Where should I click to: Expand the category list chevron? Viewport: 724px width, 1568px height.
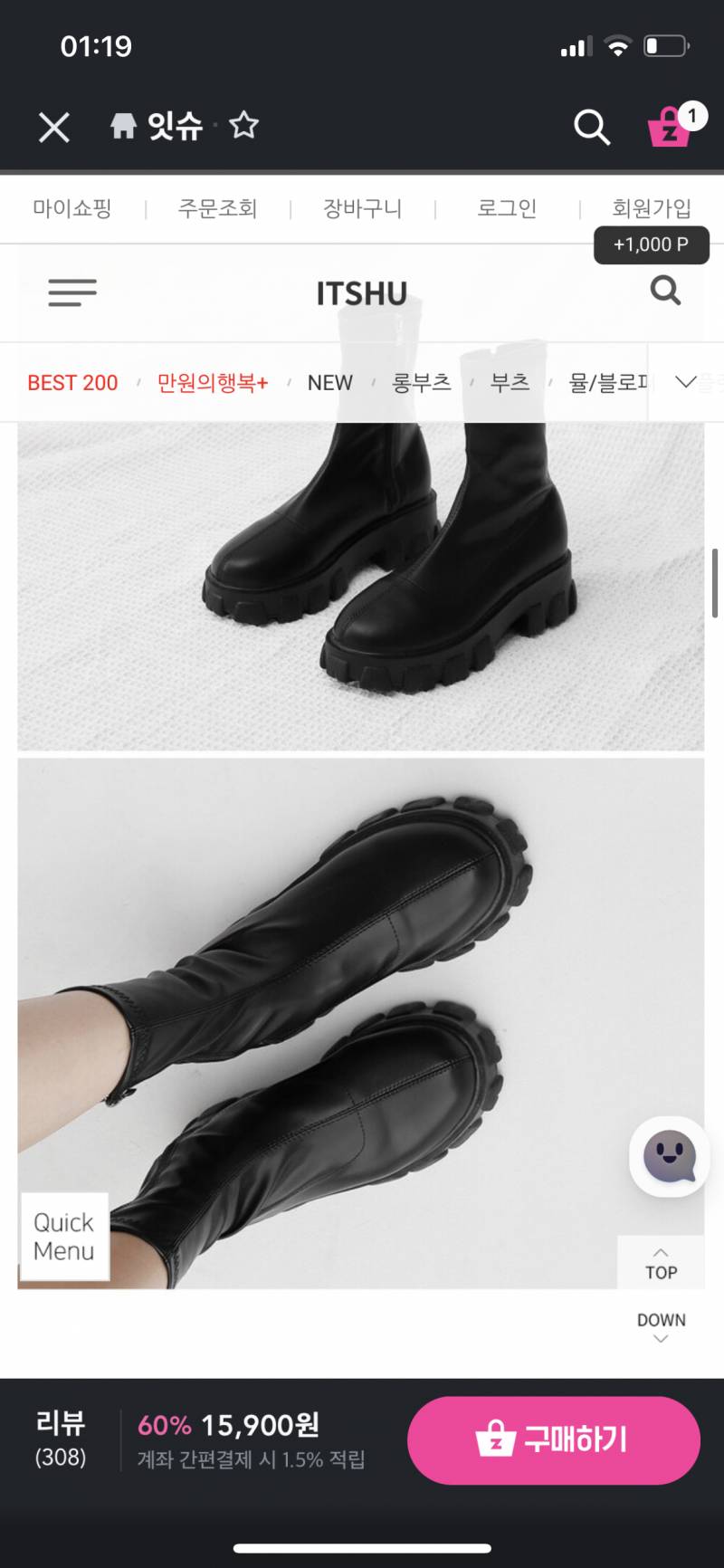(x=685, y=382)
